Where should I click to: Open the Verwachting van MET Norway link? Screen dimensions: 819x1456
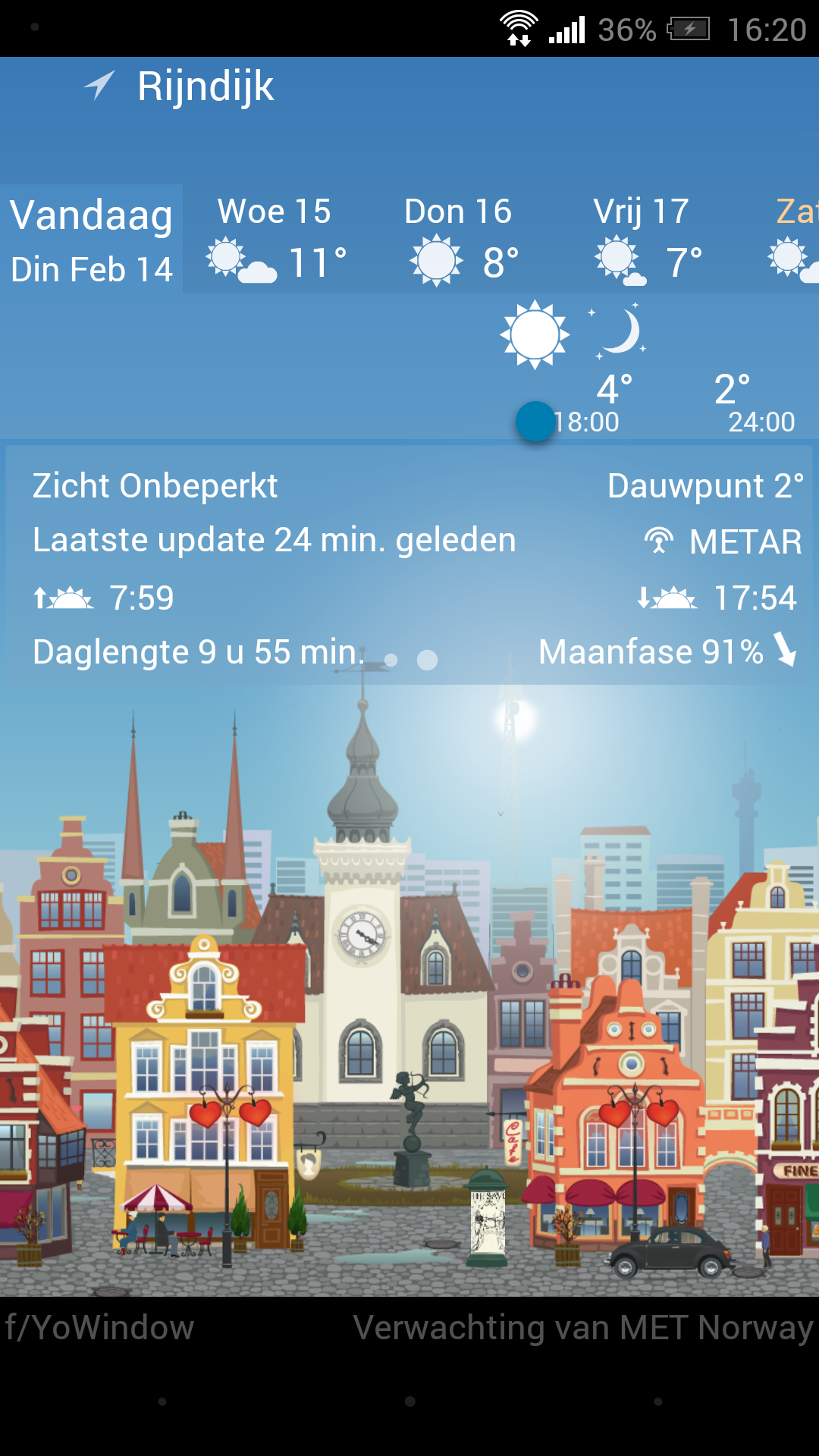pos(582,1328)
